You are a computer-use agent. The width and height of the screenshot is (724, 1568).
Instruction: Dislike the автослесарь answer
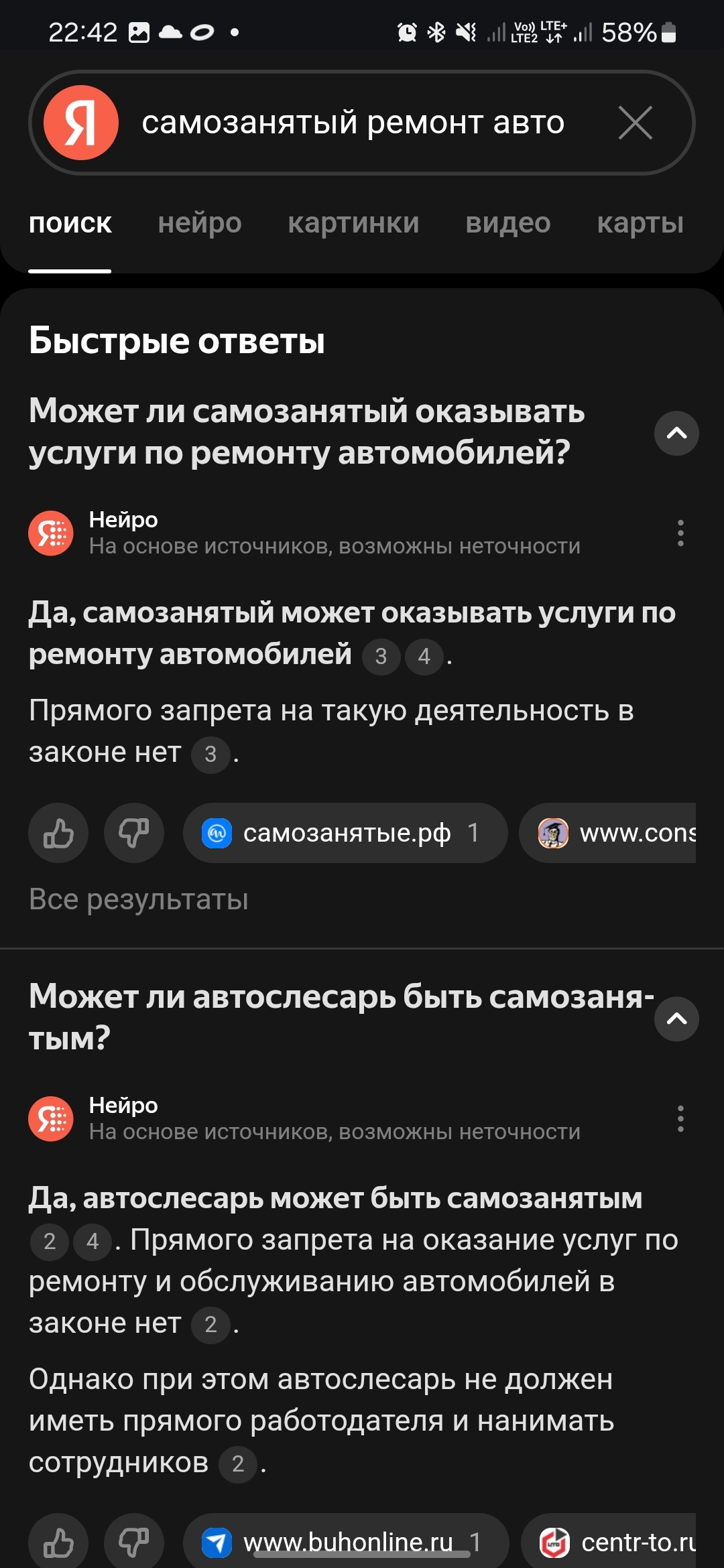133,1542
